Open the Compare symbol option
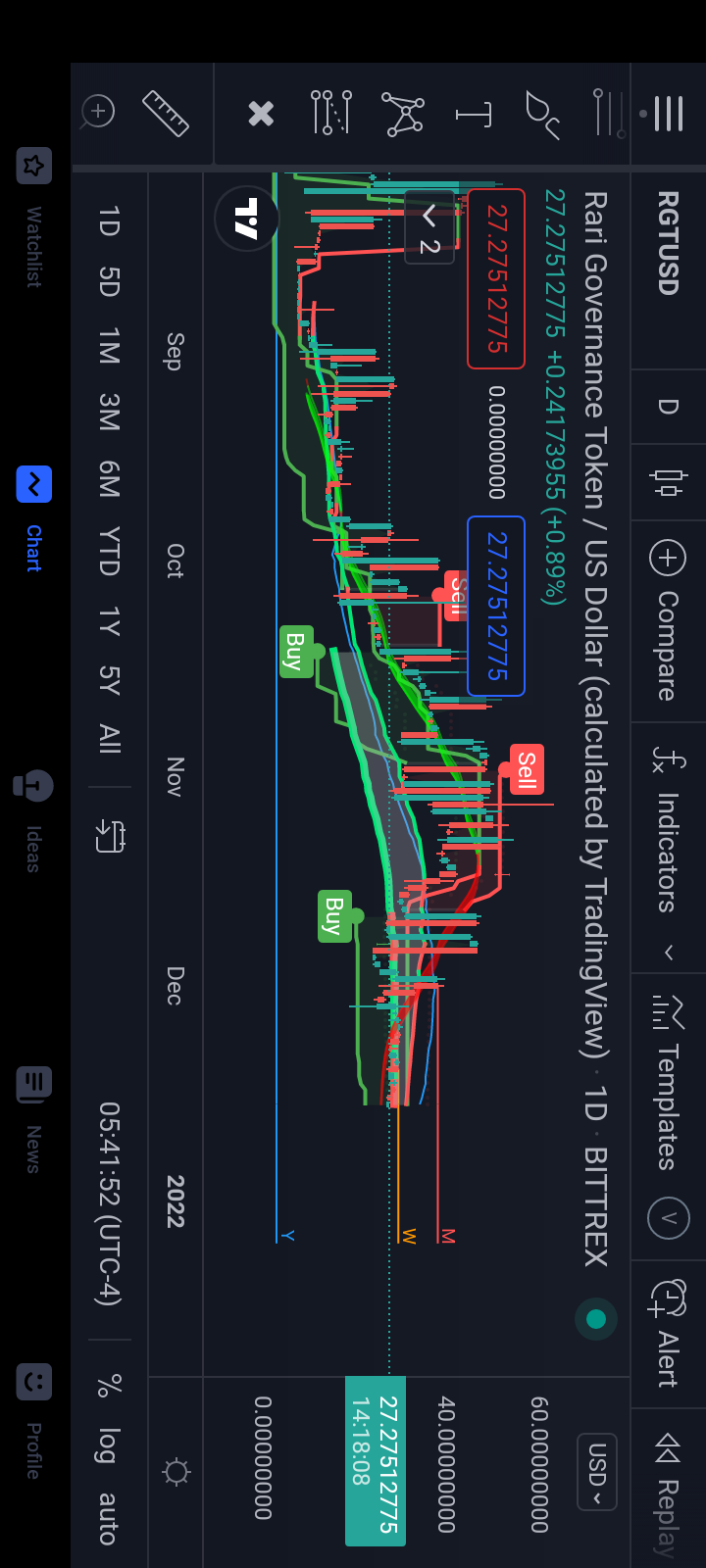The image size is (706, 1568). pyautogui.click(x=668, y=619)
